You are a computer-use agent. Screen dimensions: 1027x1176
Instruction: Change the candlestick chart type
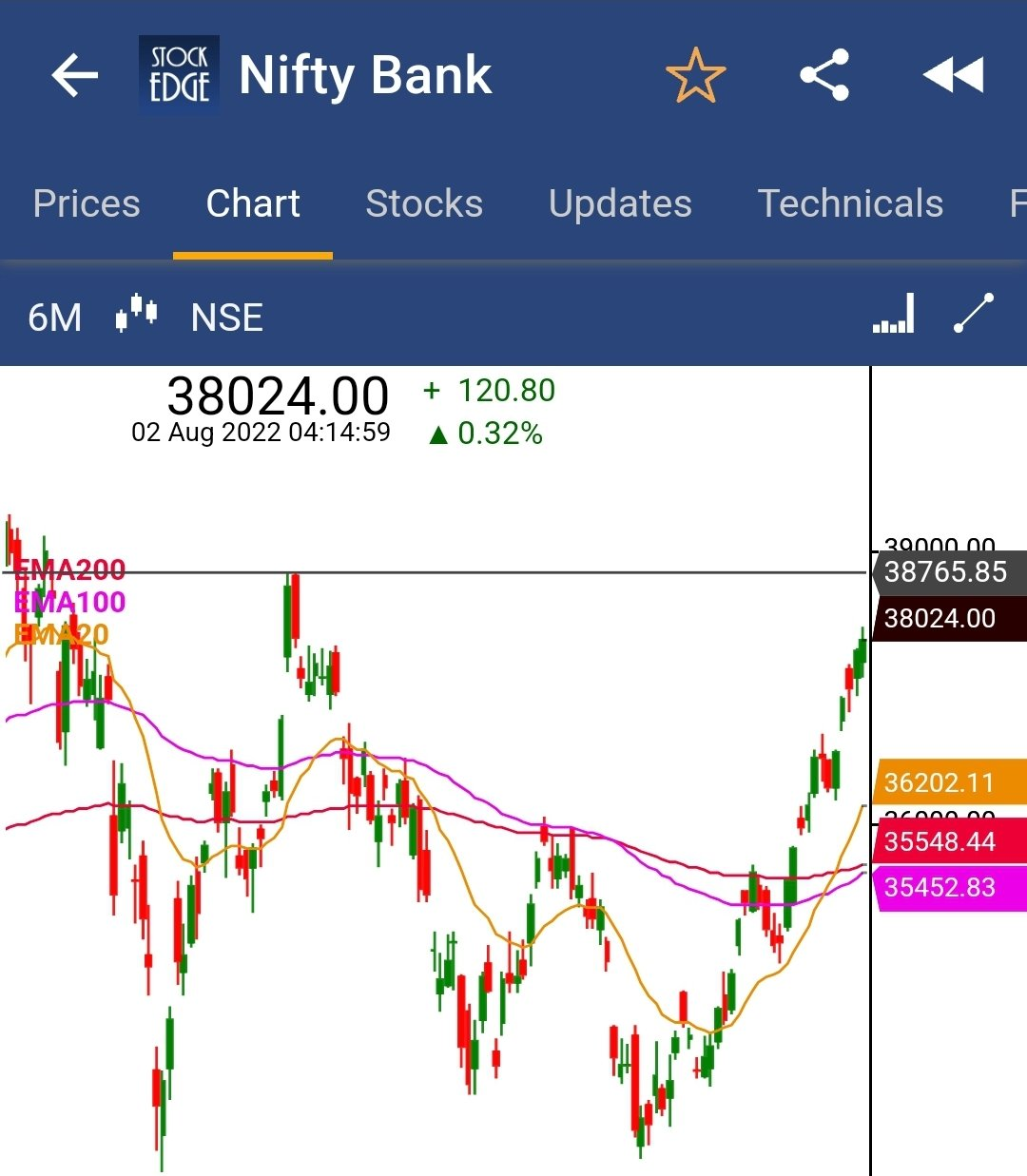[136, 314]
